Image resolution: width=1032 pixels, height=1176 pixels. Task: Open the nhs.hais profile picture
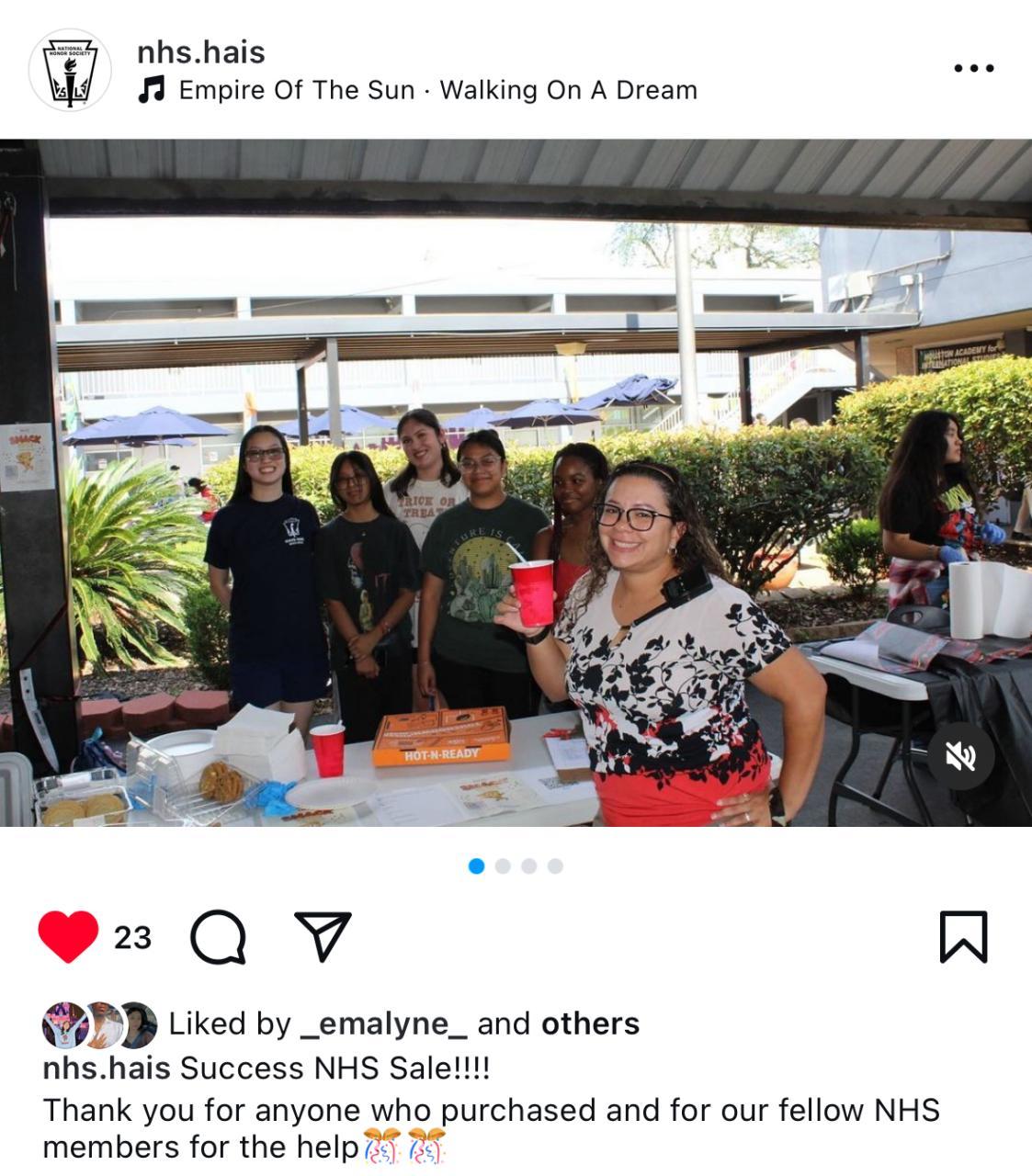pos(70,71)
